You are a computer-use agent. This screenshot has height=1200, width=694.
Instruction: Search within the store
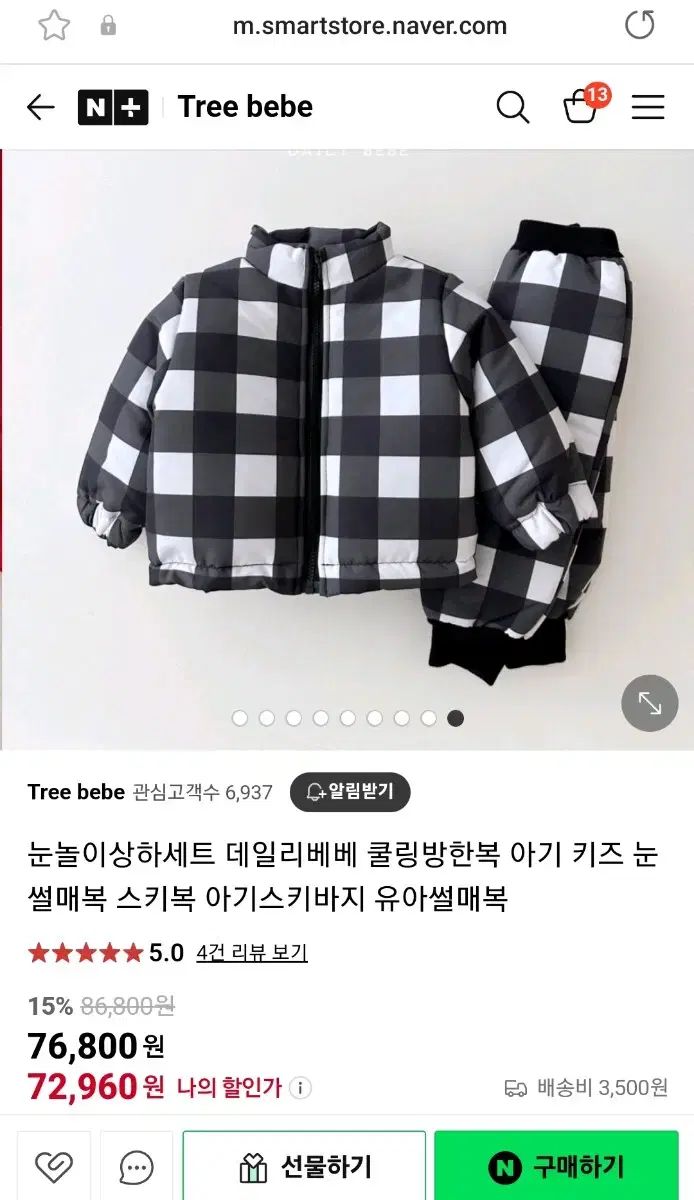tap(513, 107)
